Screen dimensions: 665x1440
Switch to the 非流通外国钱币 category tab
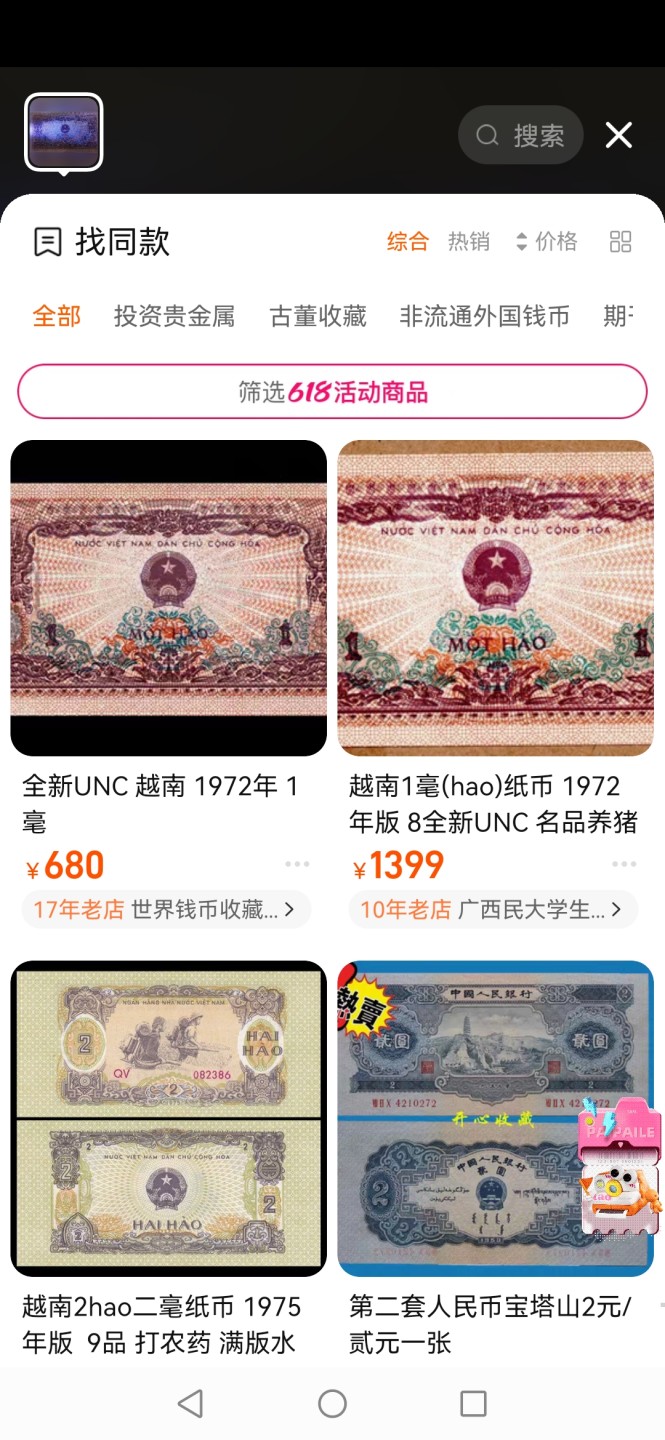(x=484, y=317)
